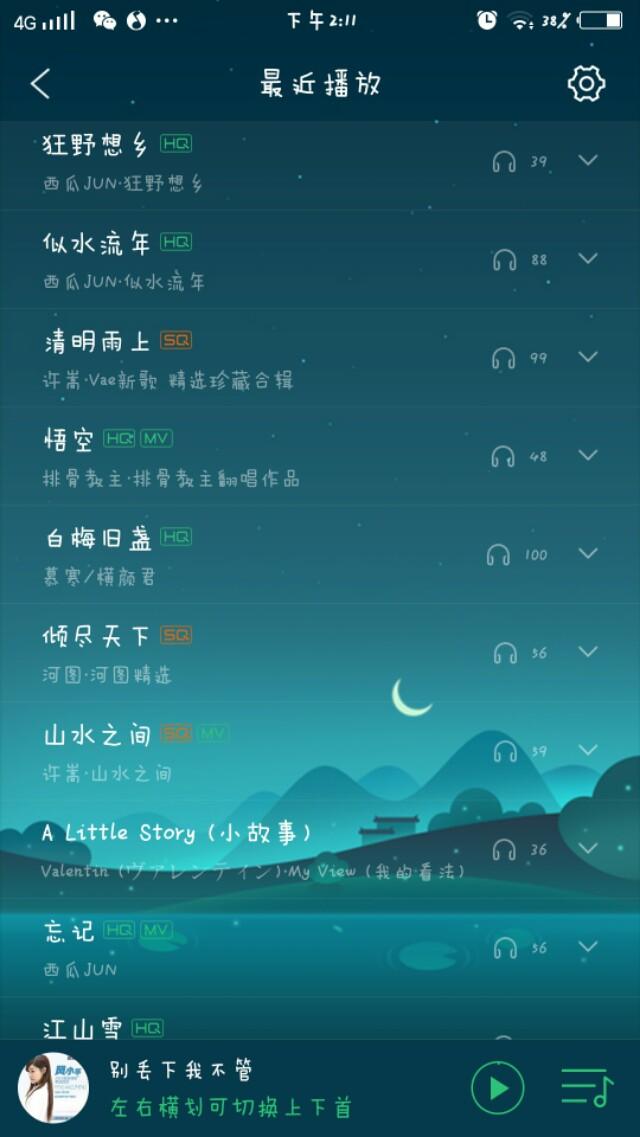This screenshot has width=640, height=1137.
Task: Expand options for 白梅旧盏
Action: pos(589,553)
